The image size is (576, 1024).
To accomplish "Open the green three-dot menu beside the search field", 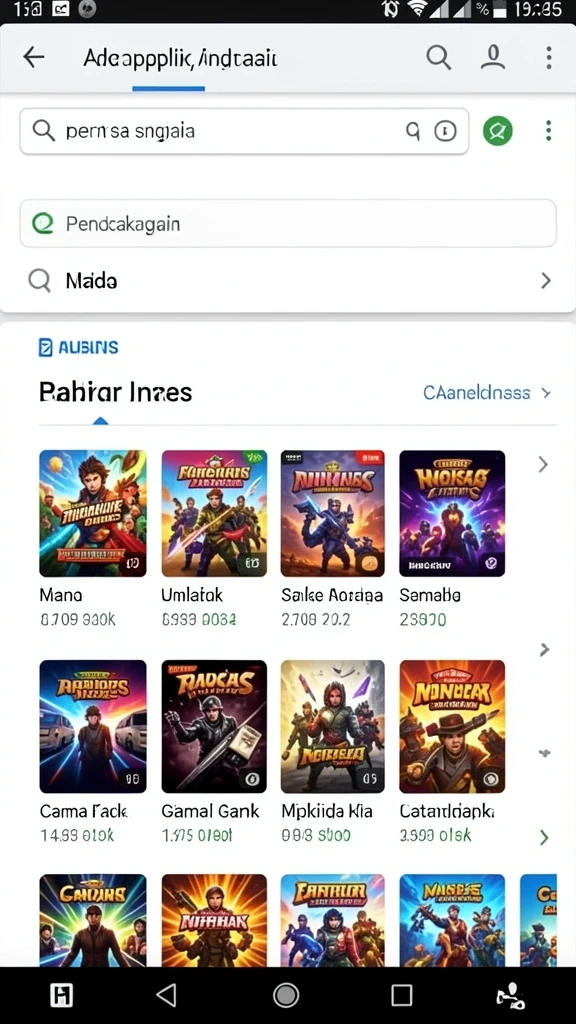I will click(549, 131).
